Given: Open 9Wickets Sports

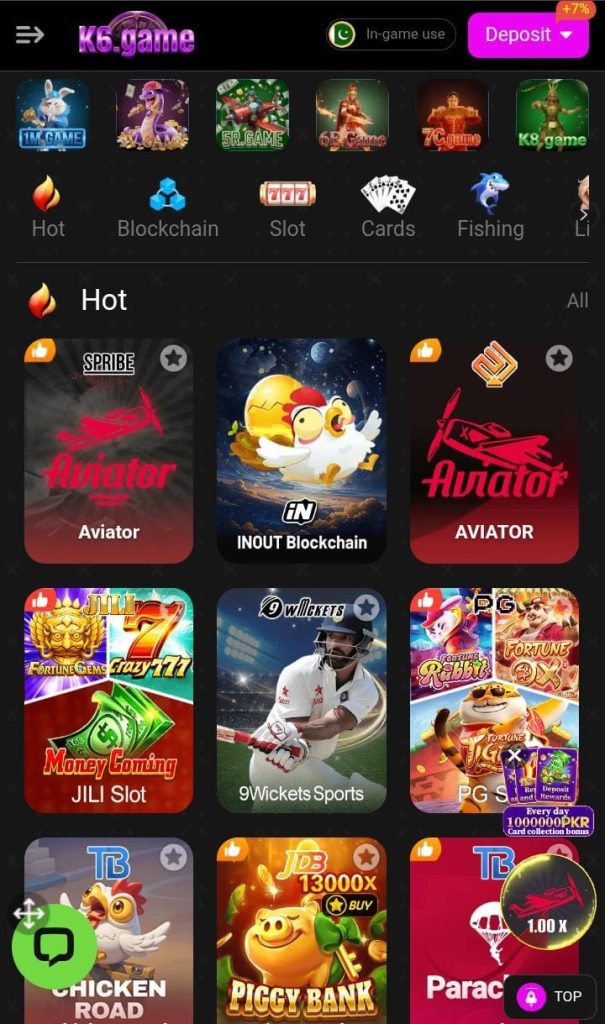Looking at the screenshot, I should 301,700.
